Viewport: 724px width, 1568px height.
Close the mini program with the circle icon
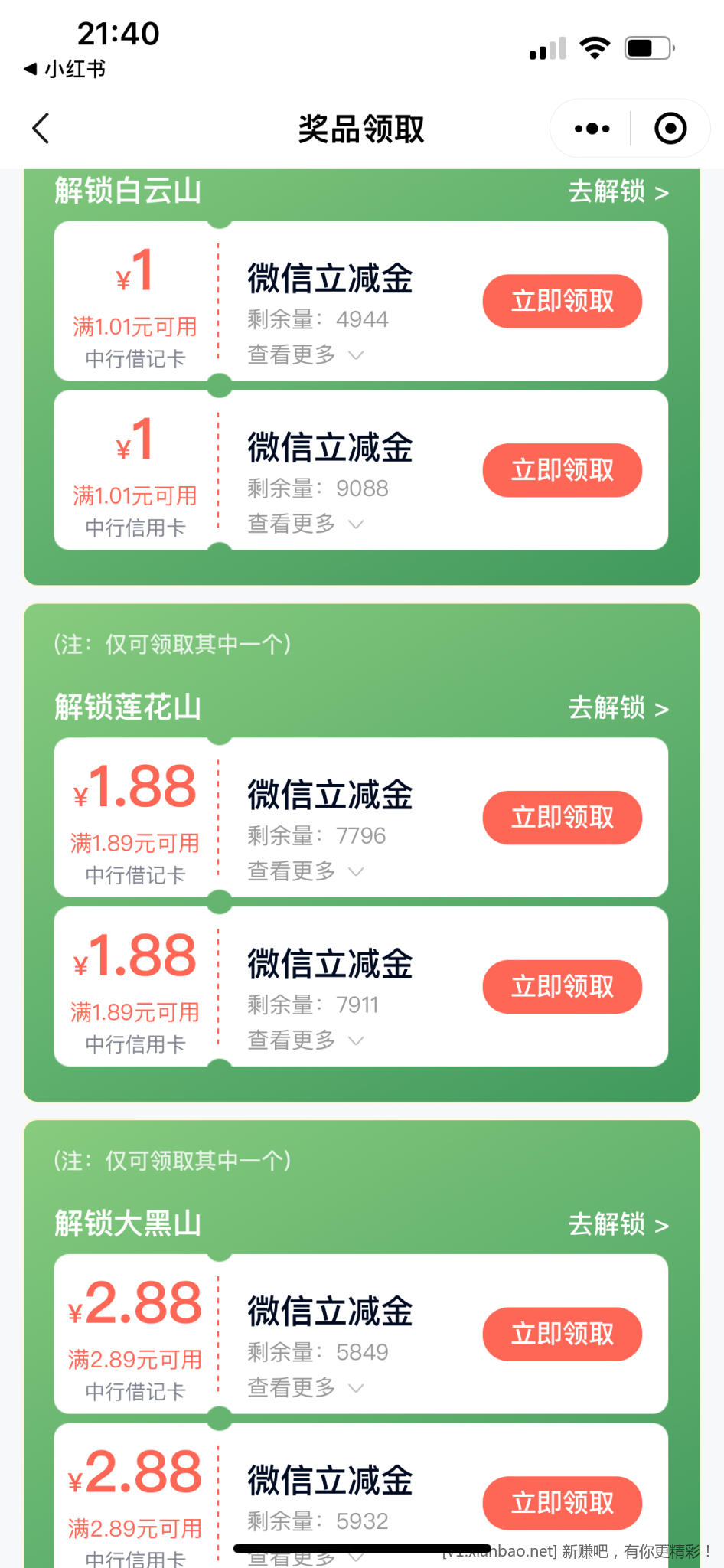670,129
